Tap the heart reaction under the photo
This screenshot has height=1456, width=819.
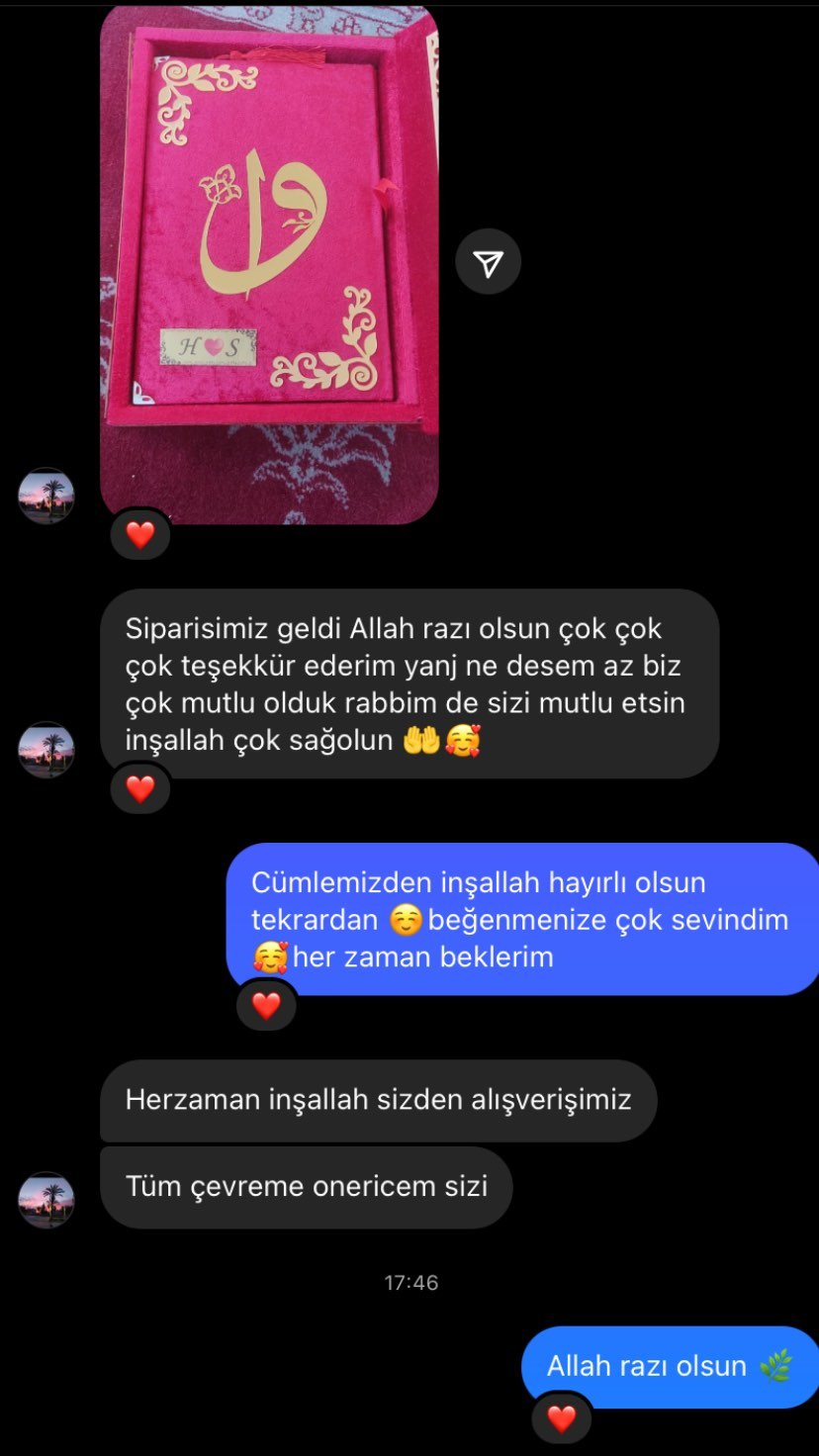140,535
